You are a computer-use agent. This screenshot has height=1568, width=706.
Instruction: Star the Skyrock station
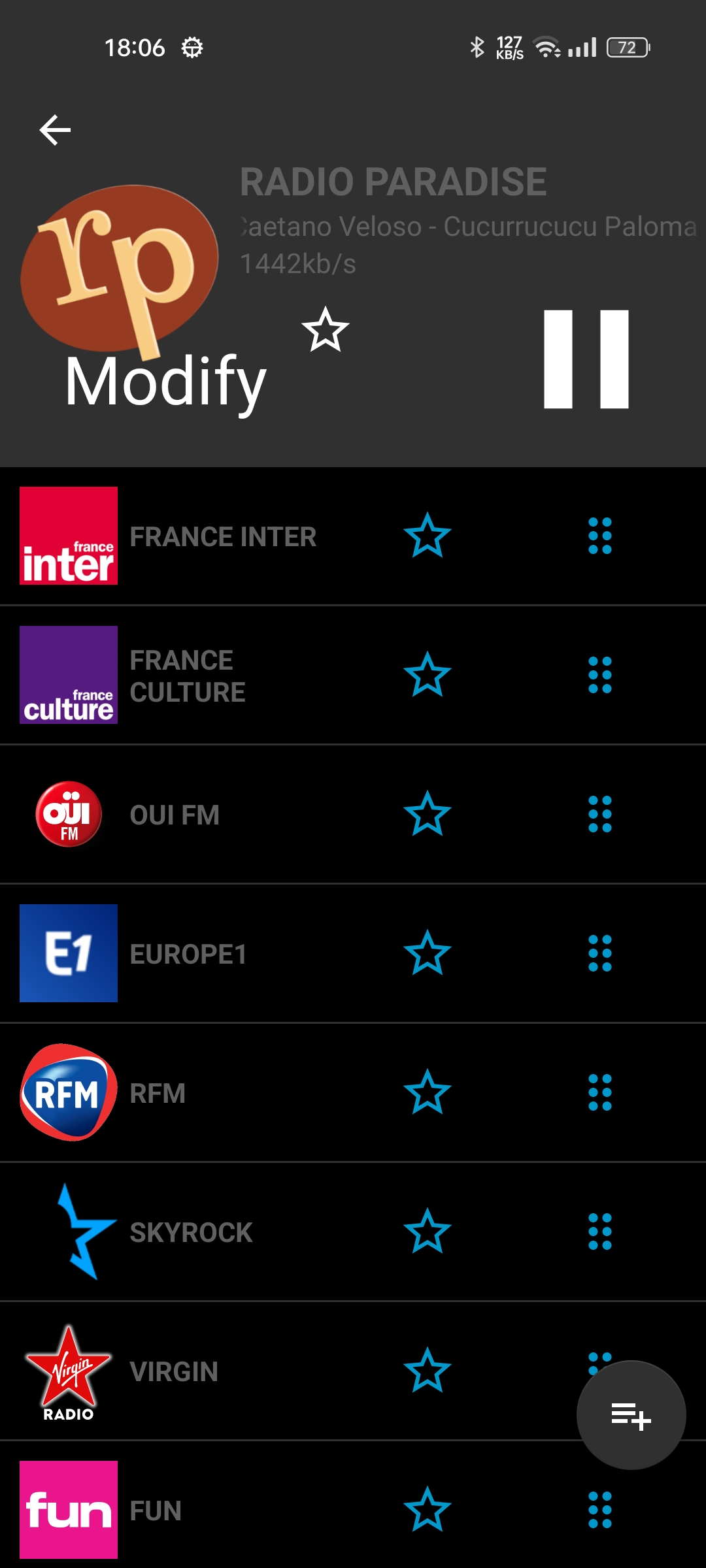pos(428,1232)
